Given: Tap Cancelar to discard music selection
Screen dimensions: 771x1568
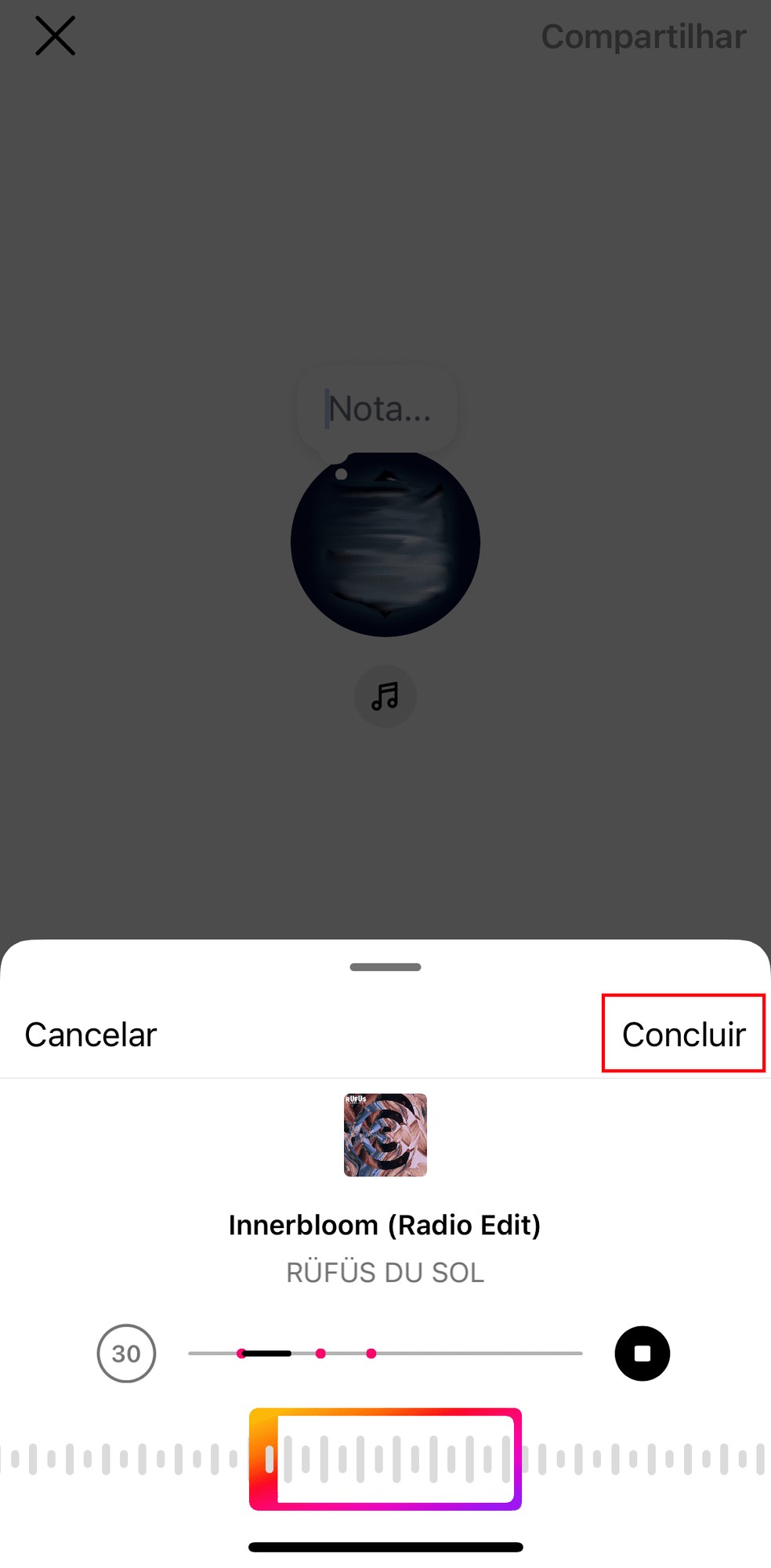Looking at the screenshot, I should [91, 1035].
